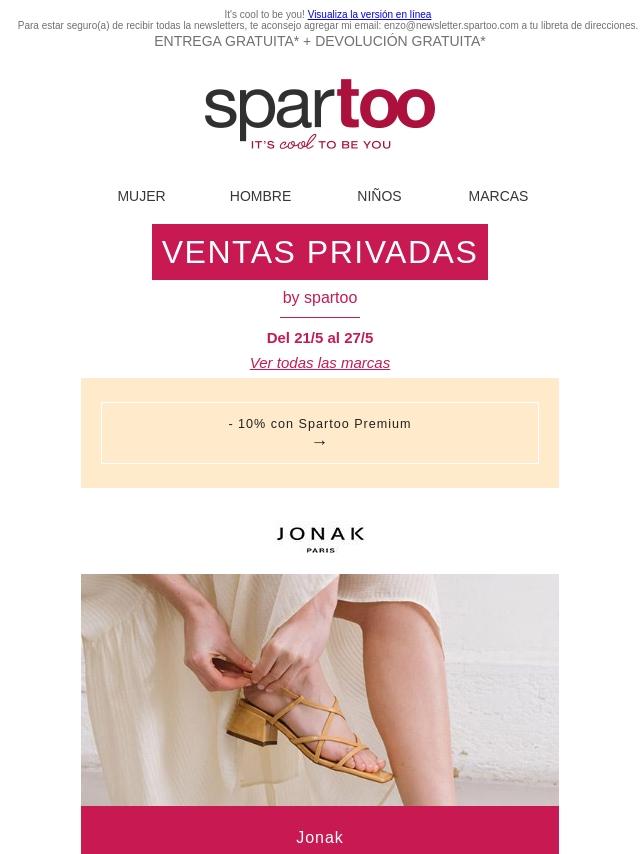Viewport: 640px width, 854px height.
Task: Open the Jonak sandal picture tile
Action: [320, 689]
